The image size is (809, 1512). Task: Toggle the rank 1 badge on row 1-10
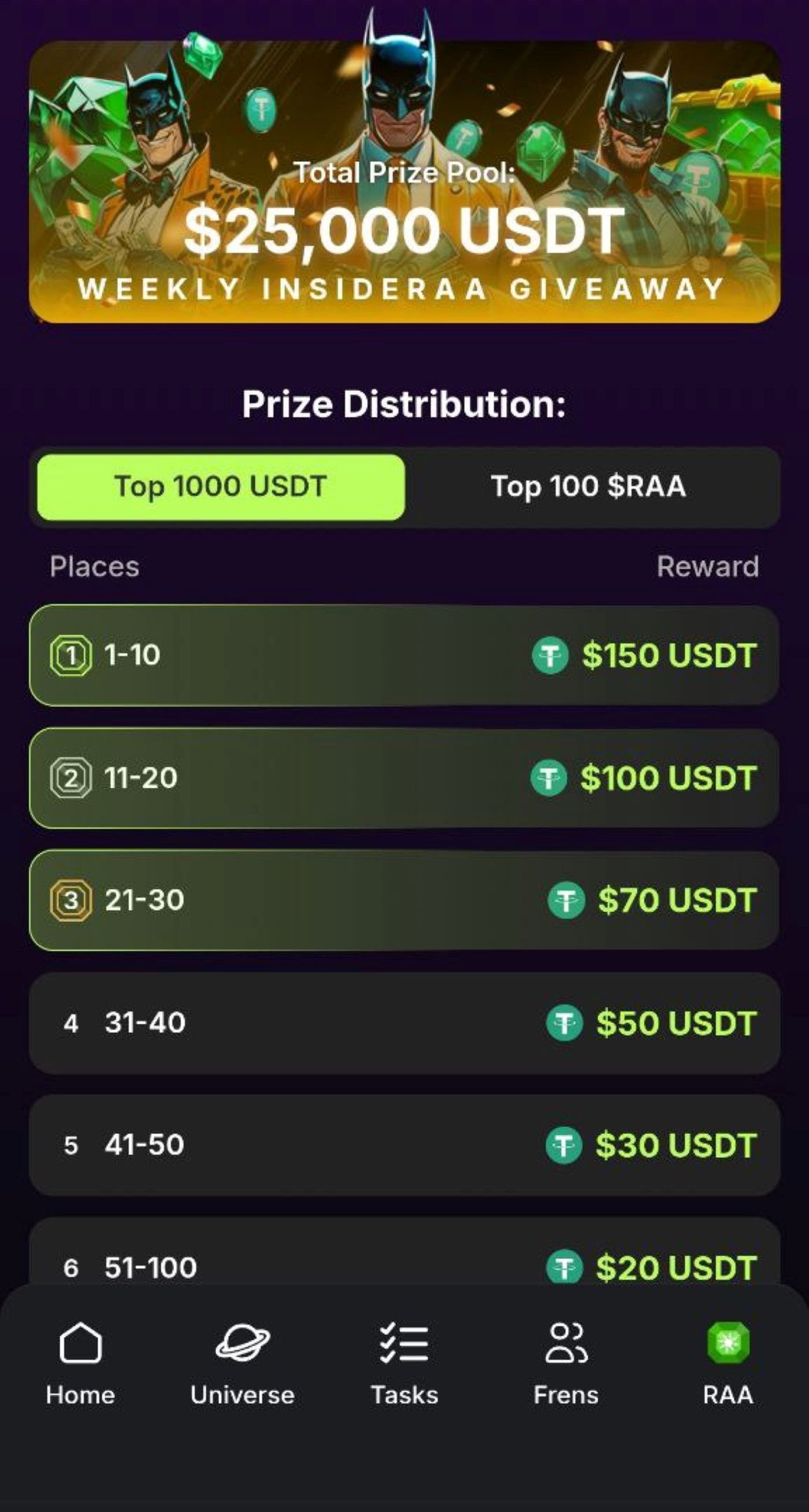(x=72, y=655)
